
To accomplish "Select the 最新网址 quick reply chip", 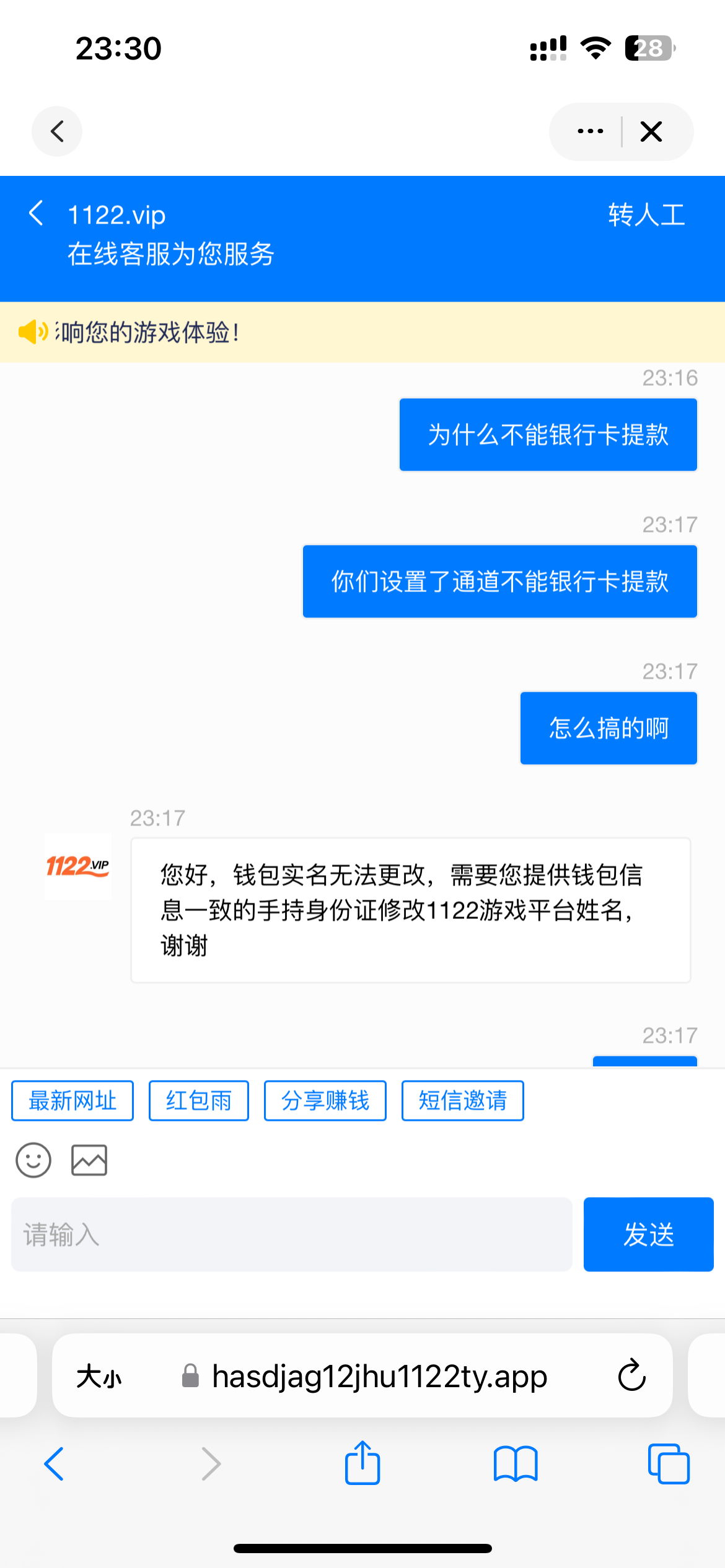I will click(72, 1100).
